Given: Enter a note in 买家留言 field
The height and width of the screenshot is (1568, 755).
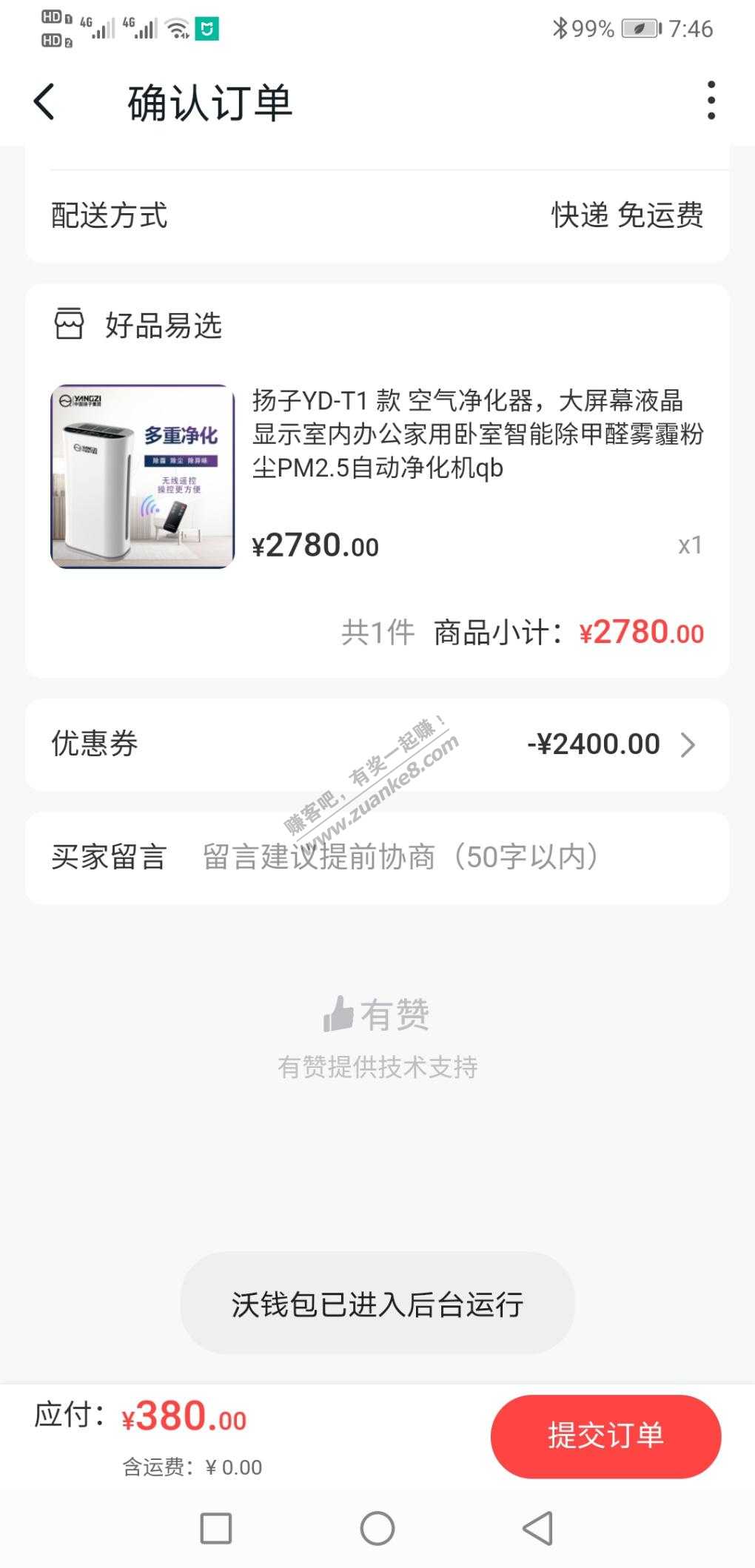Looking at the screenshot, I should (x=444, y=858).
